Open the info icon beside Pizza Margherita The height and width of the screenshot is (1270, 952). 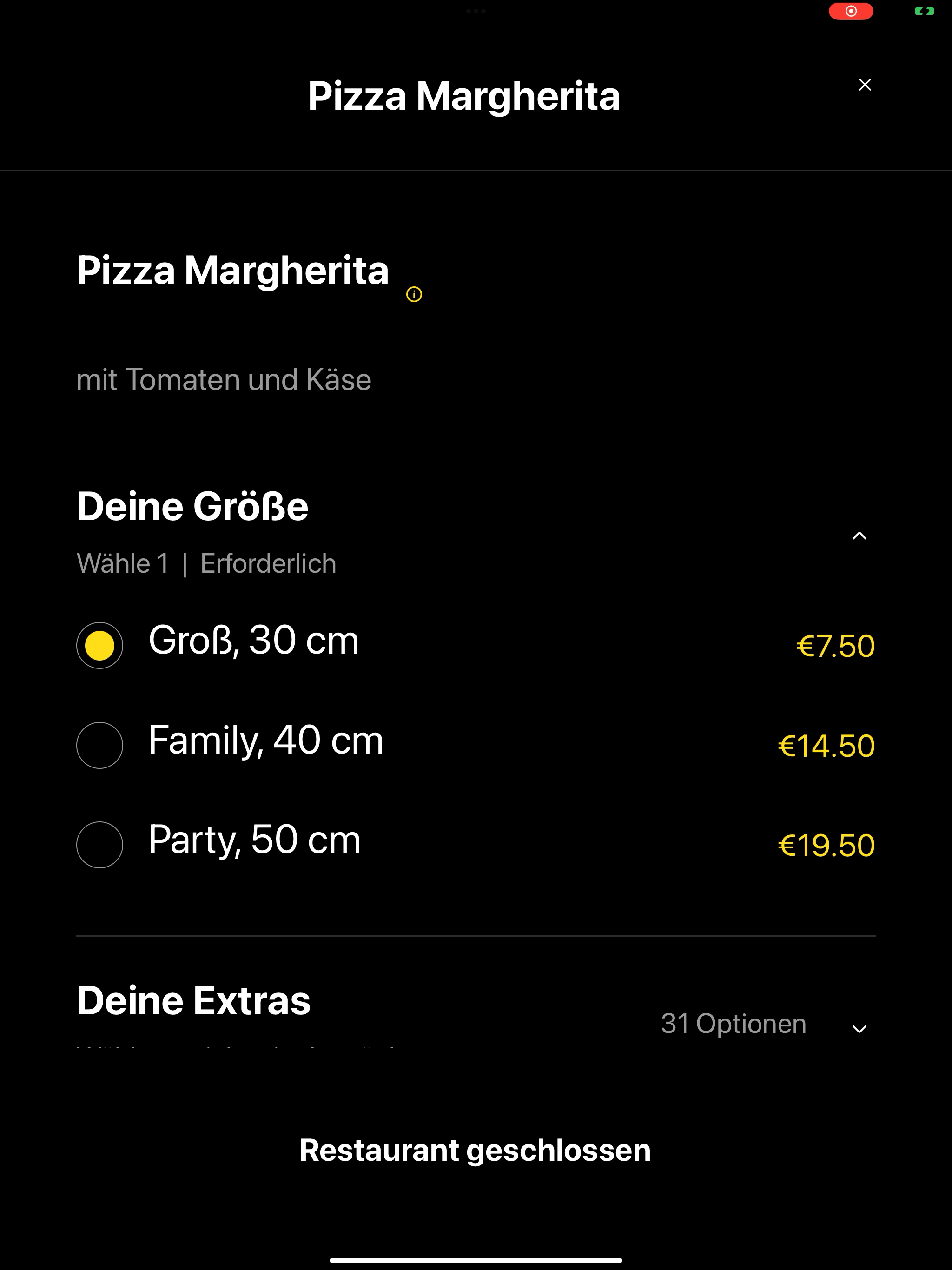414,295
